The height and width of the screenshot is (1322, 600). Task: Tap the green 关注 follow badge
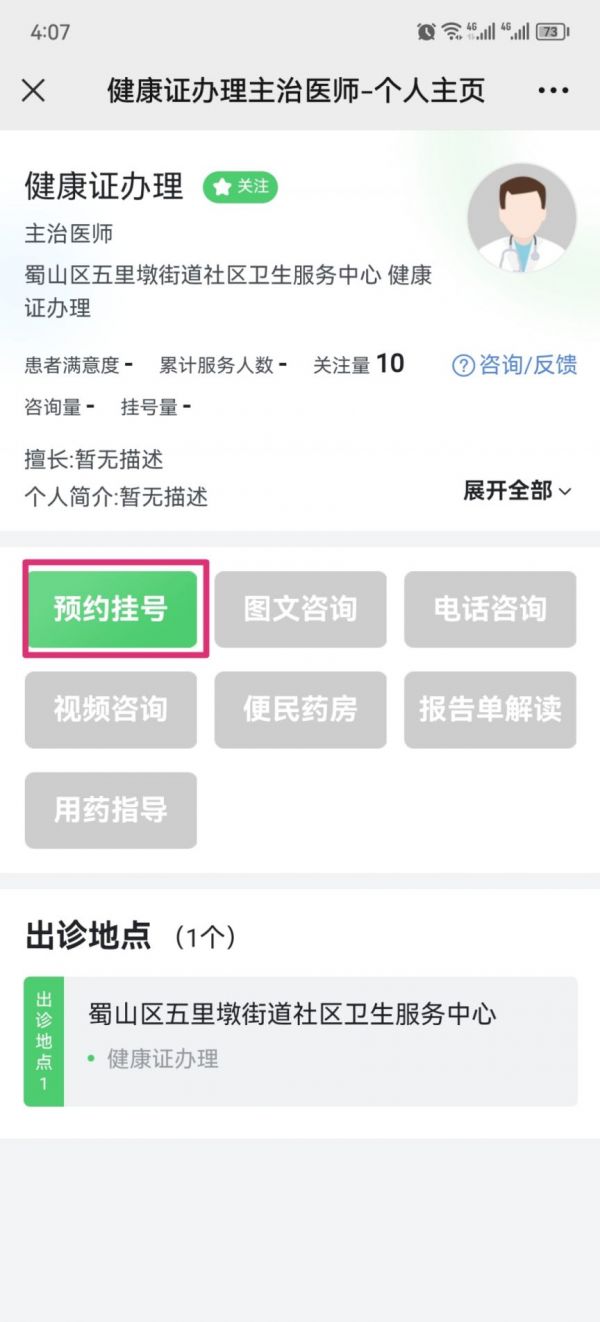tap(240, 186)
